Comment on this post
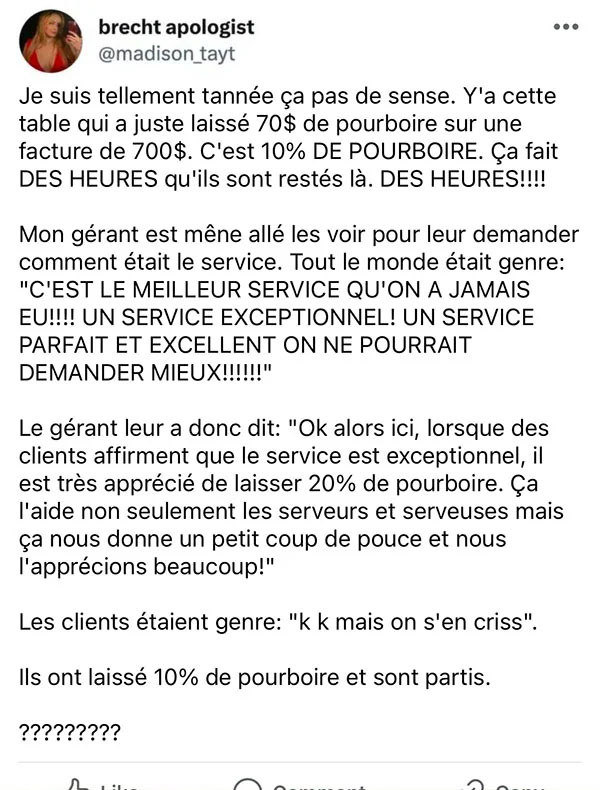This screenshot has height=790, width=600. pos(299,784)
